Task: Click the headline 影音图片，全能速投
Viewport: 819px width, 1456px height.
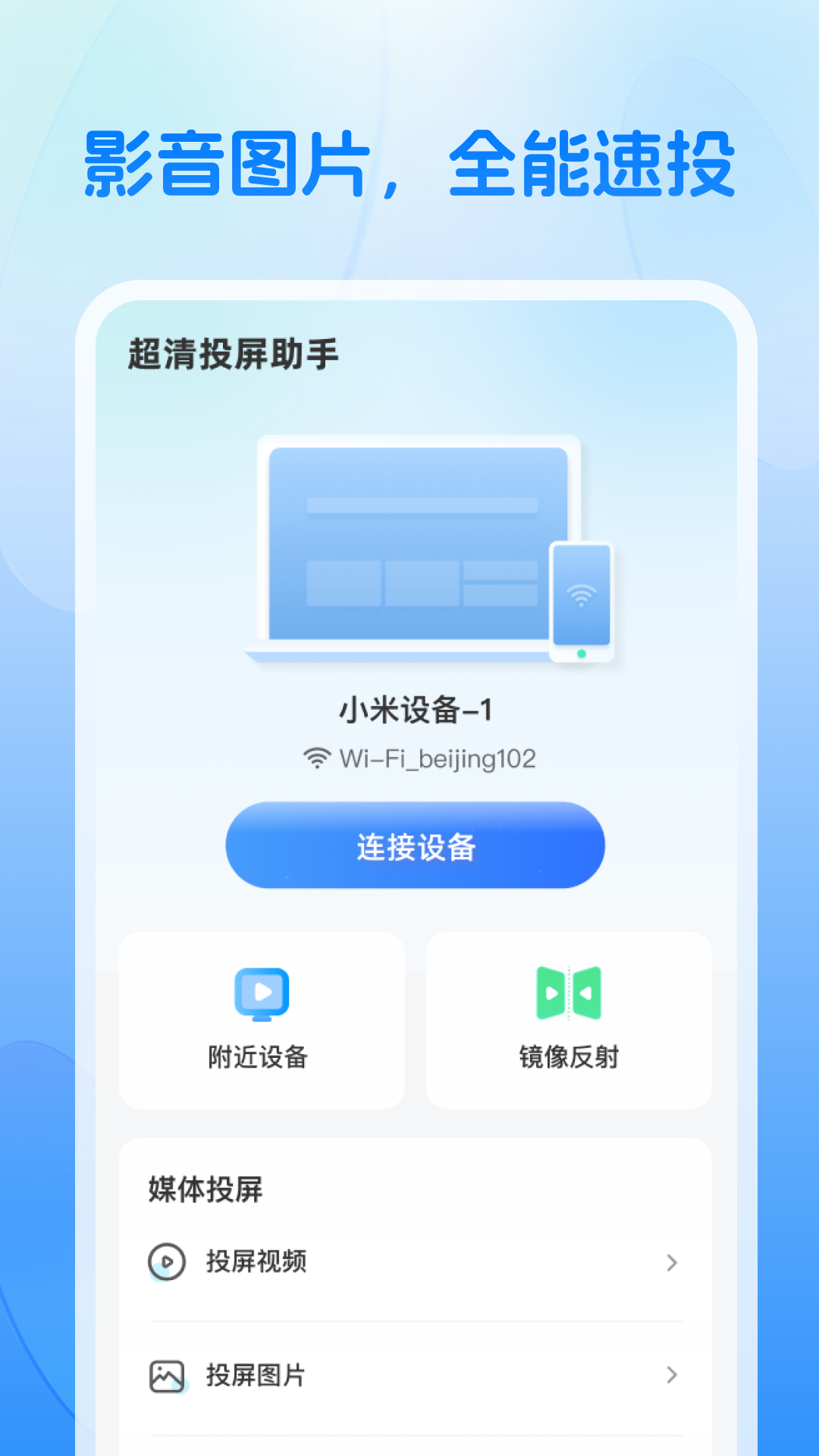Action: click(x=409, y=163)
